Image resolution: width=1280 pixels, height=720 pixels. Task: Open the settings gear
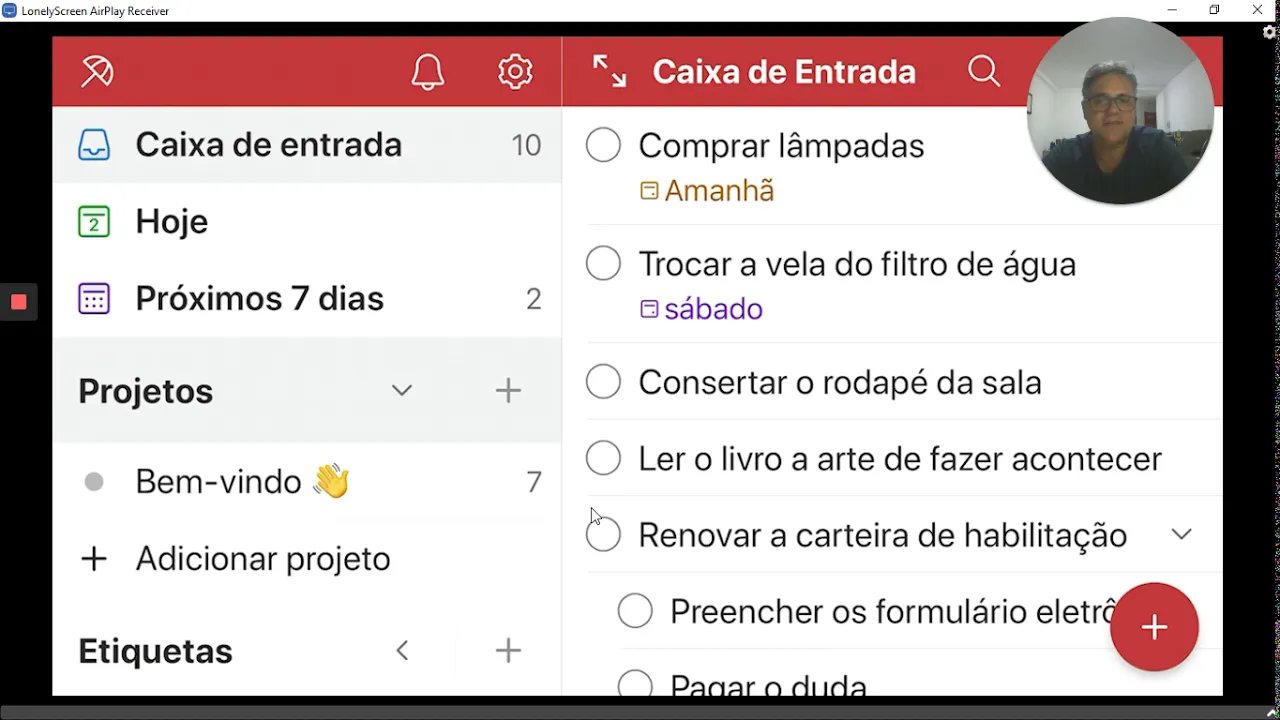coord(515,72)
